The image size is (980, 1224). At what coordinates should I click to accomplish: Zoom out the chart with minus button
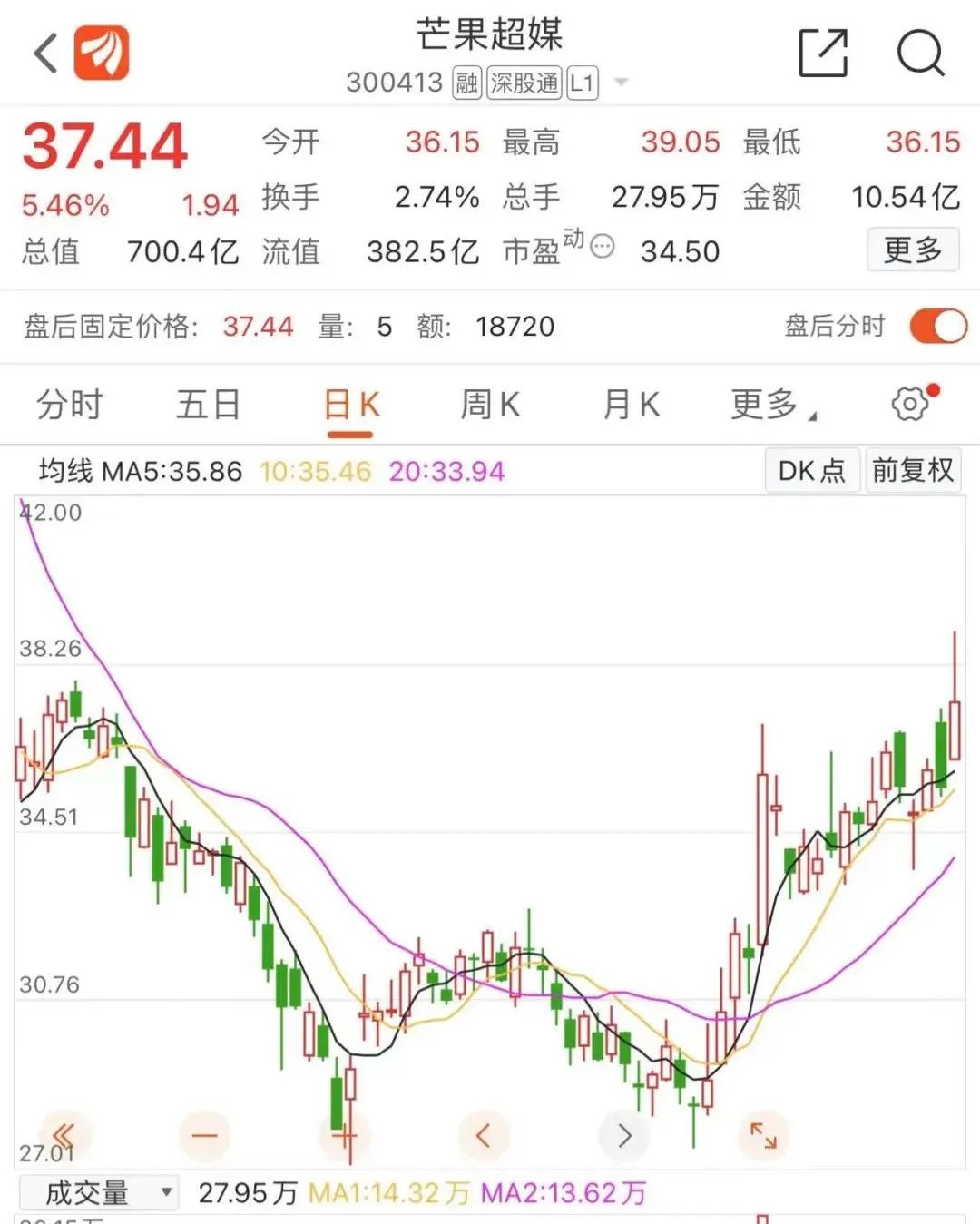pyautogui.click(x=205, y=1135)
